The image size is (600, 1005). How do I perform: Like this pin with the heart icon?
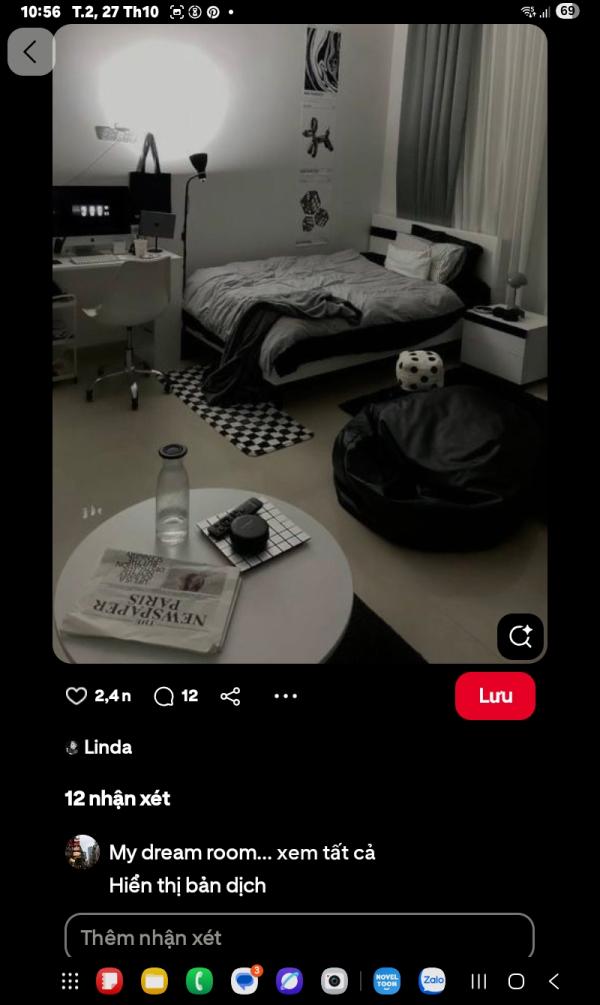tap(77, 696)
